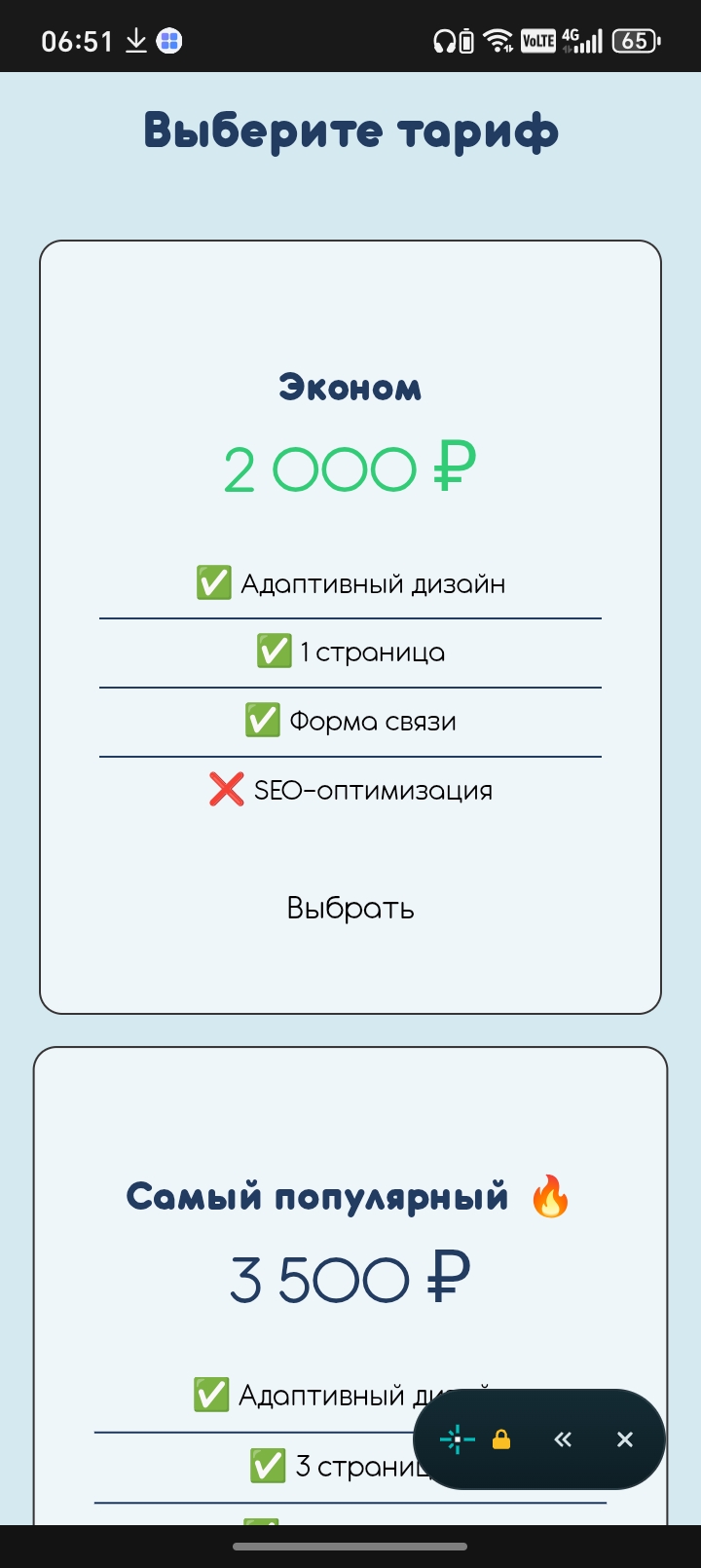Screen dimensions: 701x1568
Task: Close the floating toolbar
Action: click(x=625, y=1439)
